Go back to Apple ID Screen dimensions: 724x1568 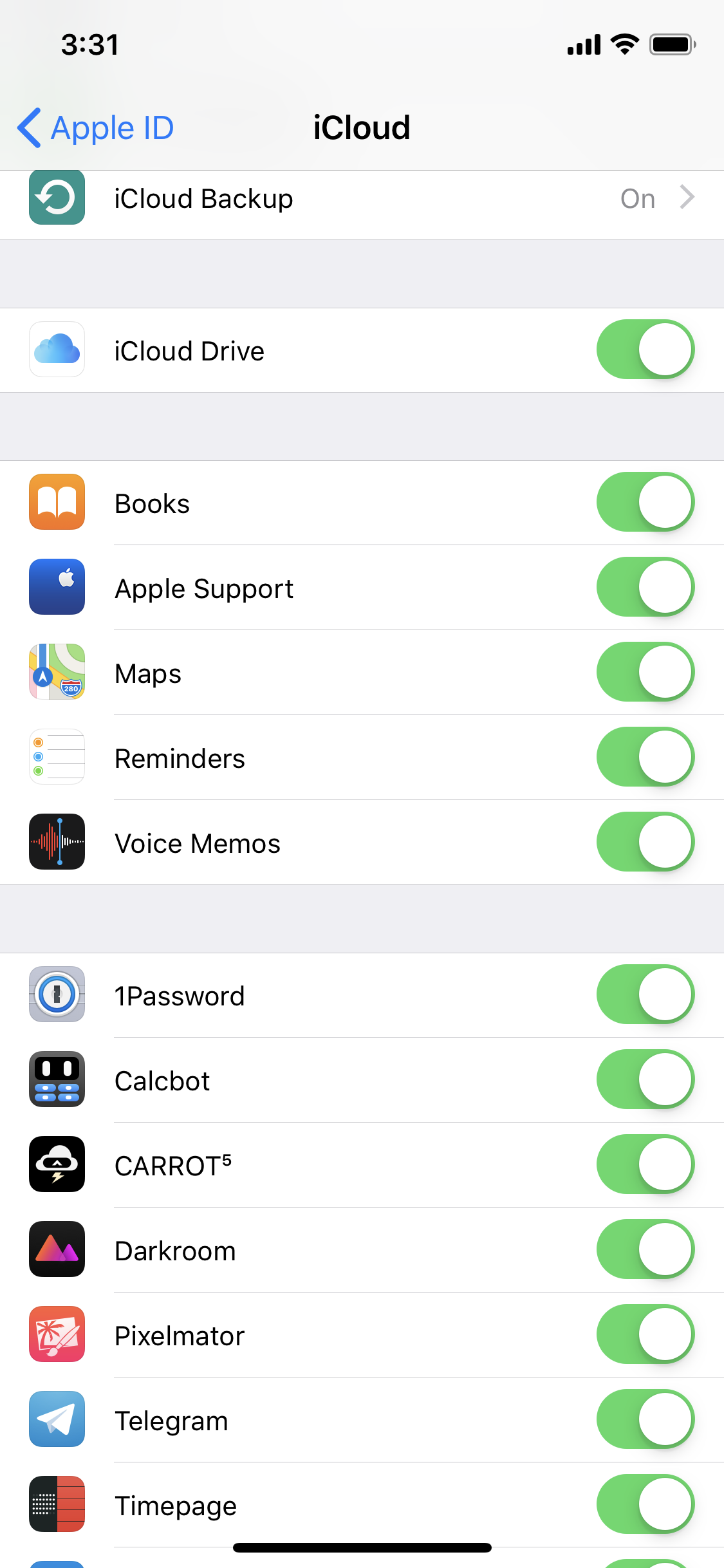(x=97, y=127)
